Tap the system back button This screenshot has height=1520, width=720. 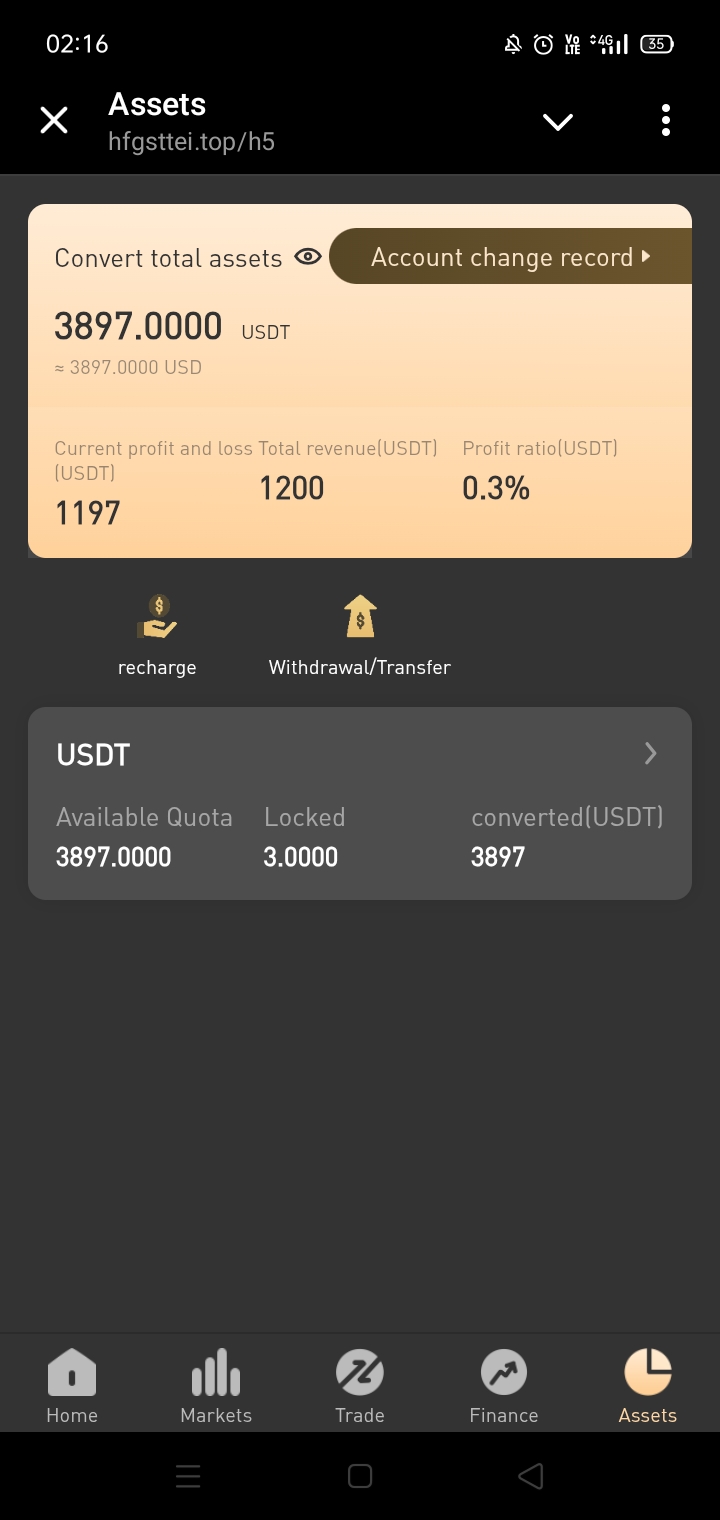[x=531, y=1476]
